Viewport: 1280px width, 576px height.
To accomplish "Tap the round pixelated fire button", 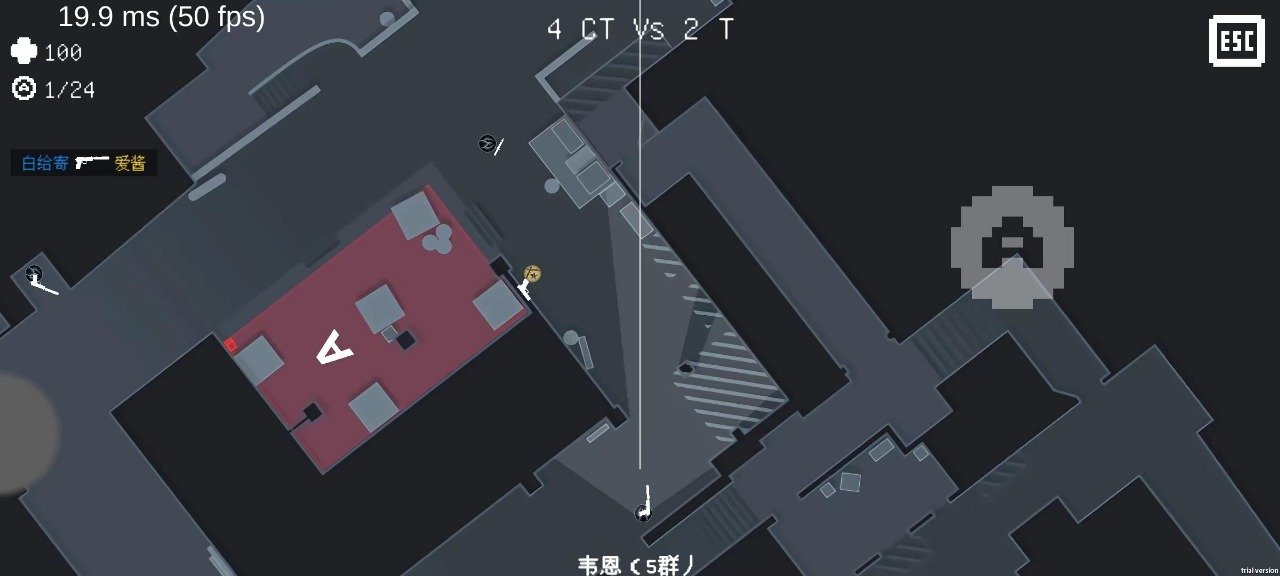I will (1011, 243).
